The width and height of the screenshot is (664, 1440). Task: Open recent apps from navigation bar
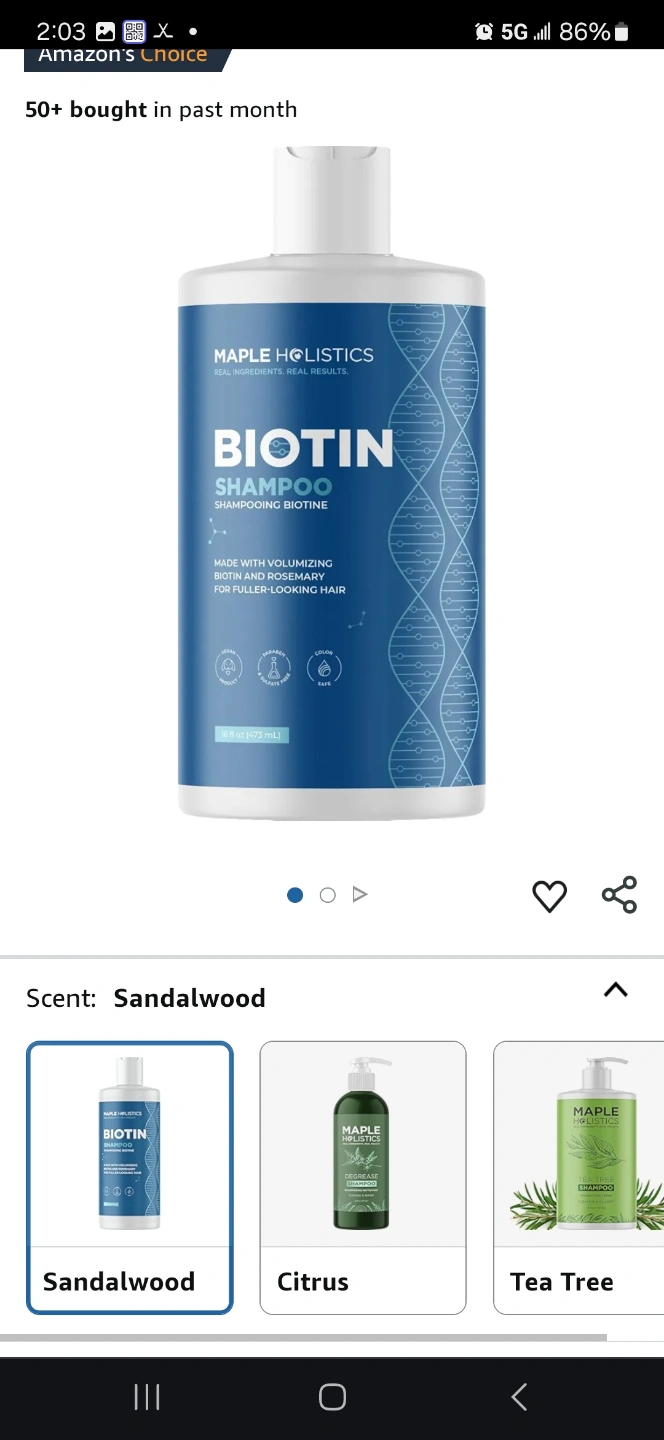pyautogui.click(x=147, y=1397)
